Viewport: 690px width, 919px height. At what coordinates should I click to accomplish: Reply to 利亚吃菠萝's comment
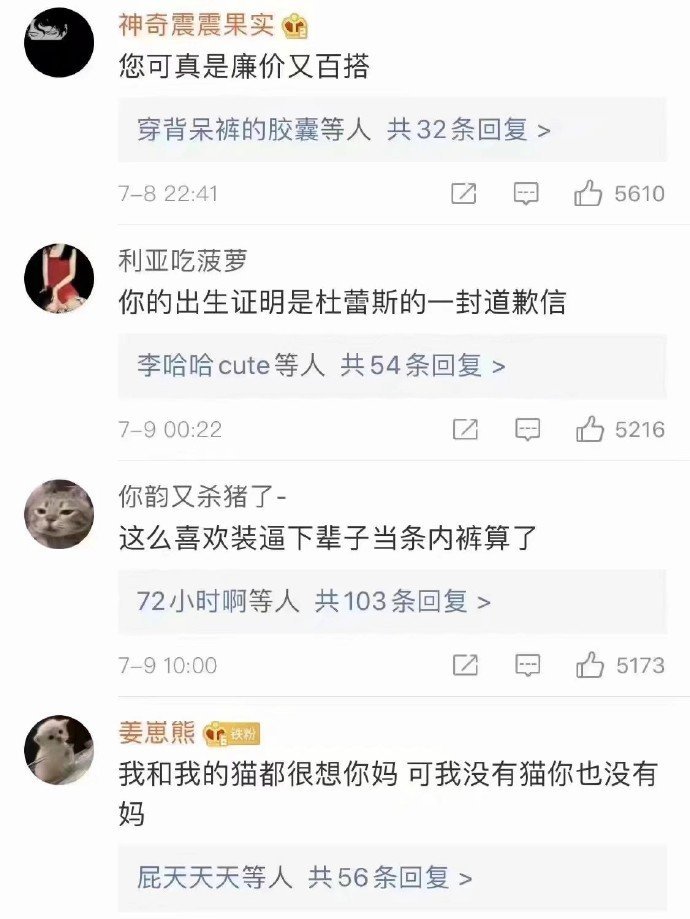[x=527, y=430]
